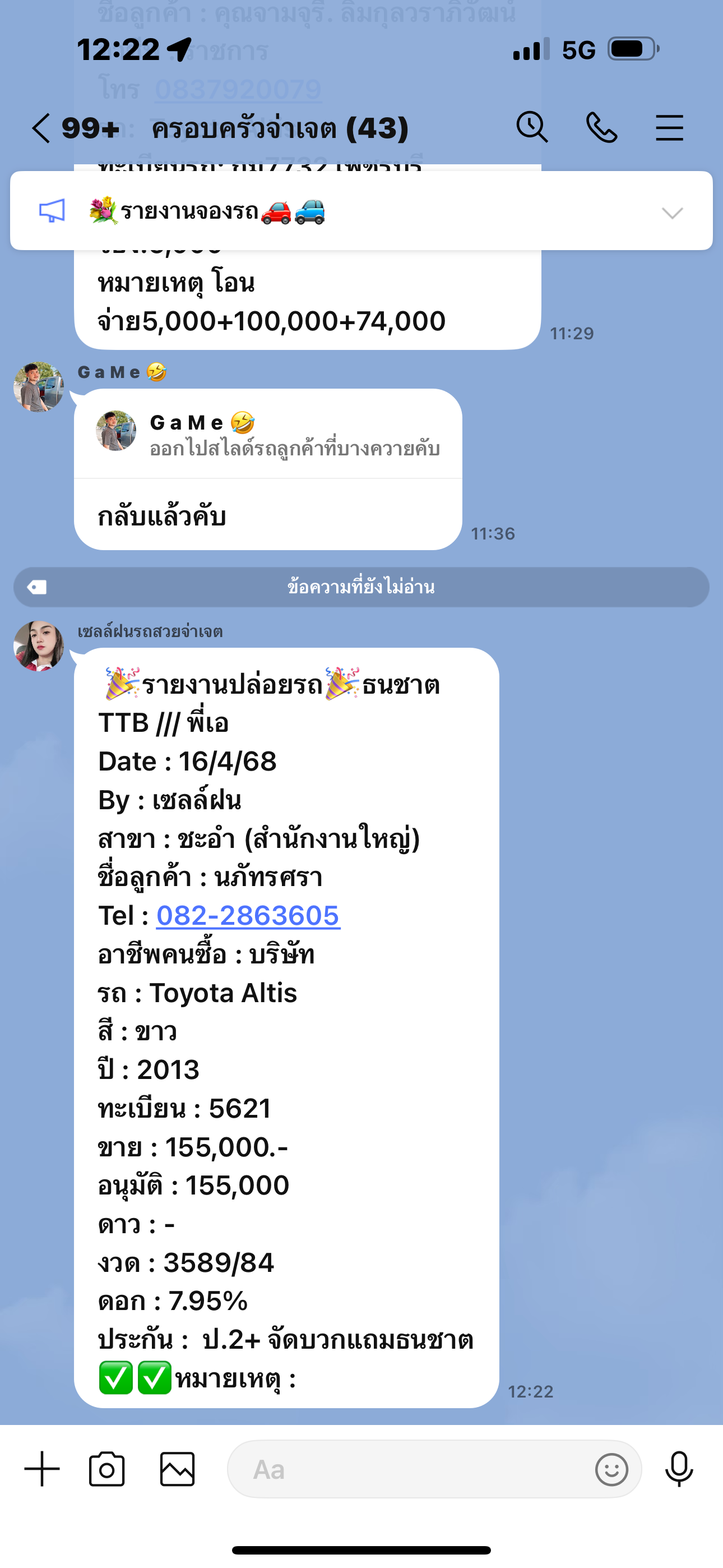Open GaMe's profile picture

click(38, 387)
